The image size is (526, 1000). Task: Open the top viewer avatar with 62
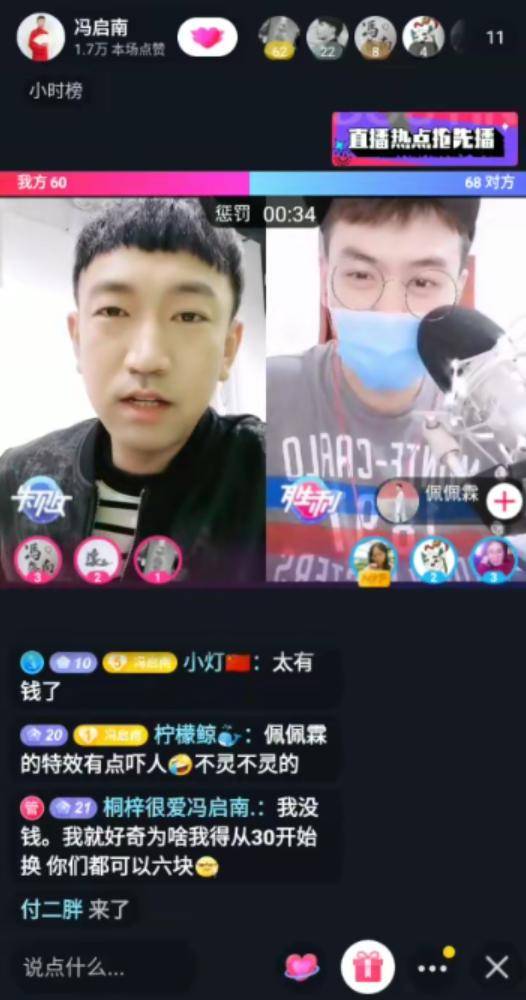click(x=279, y=38)
